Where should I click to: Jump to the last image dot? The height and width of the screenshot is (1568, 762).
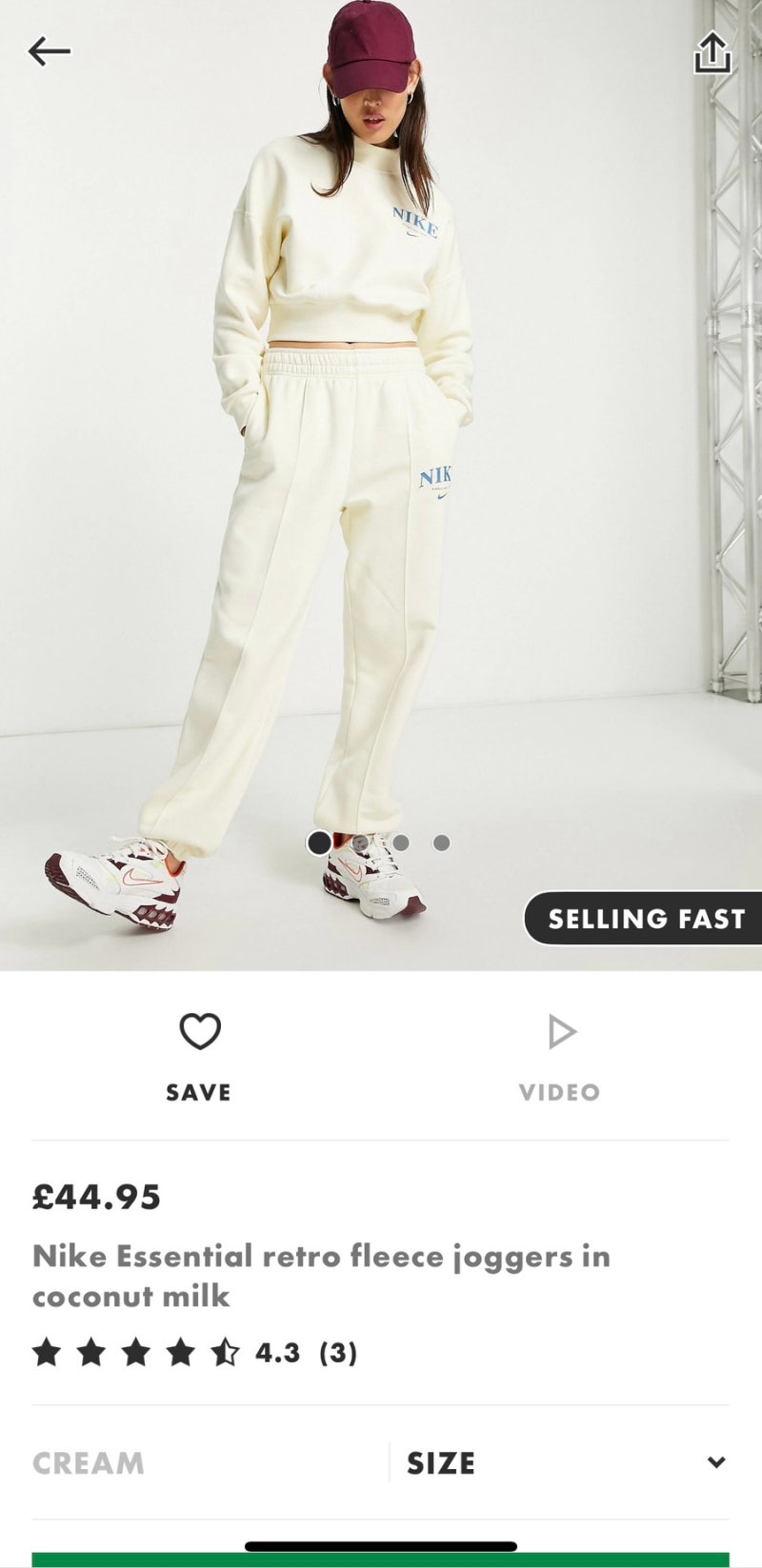pos(441,843)
